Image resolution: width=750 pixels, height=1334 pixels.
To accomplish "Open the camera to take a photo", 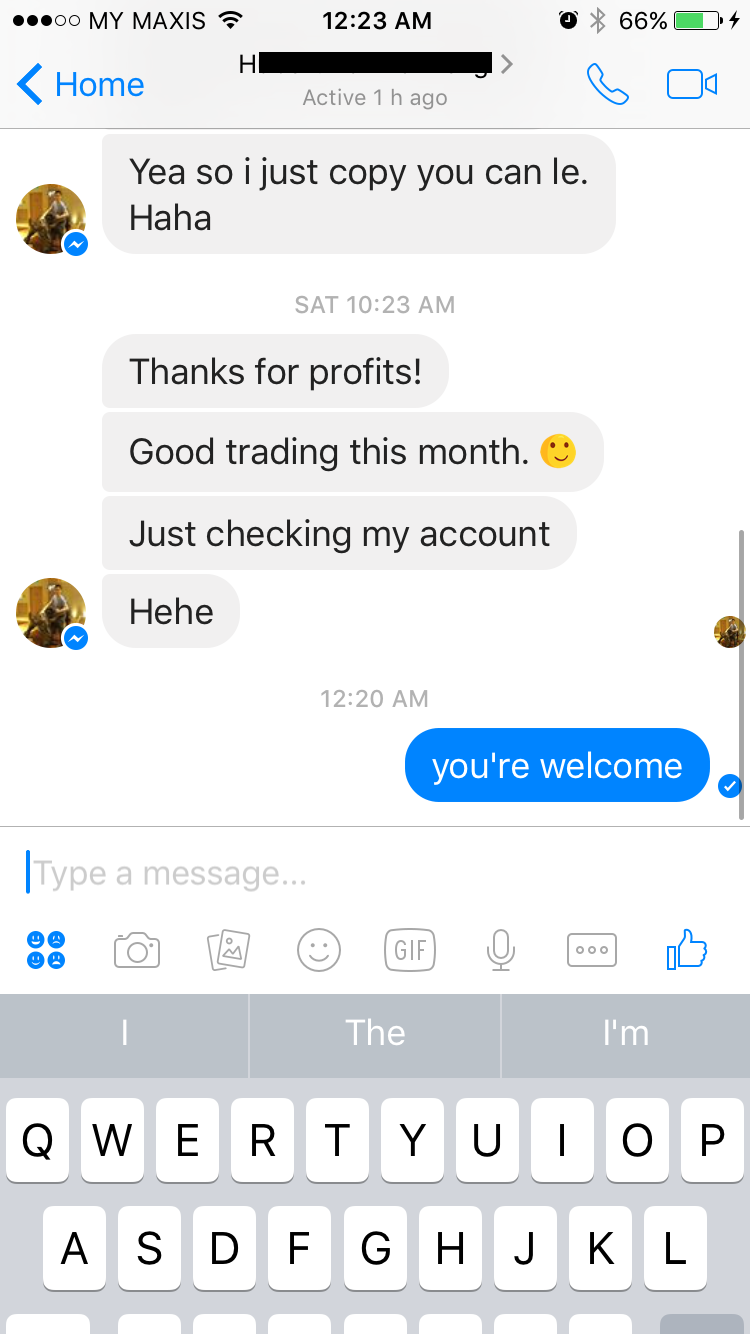I will point(137,949).
